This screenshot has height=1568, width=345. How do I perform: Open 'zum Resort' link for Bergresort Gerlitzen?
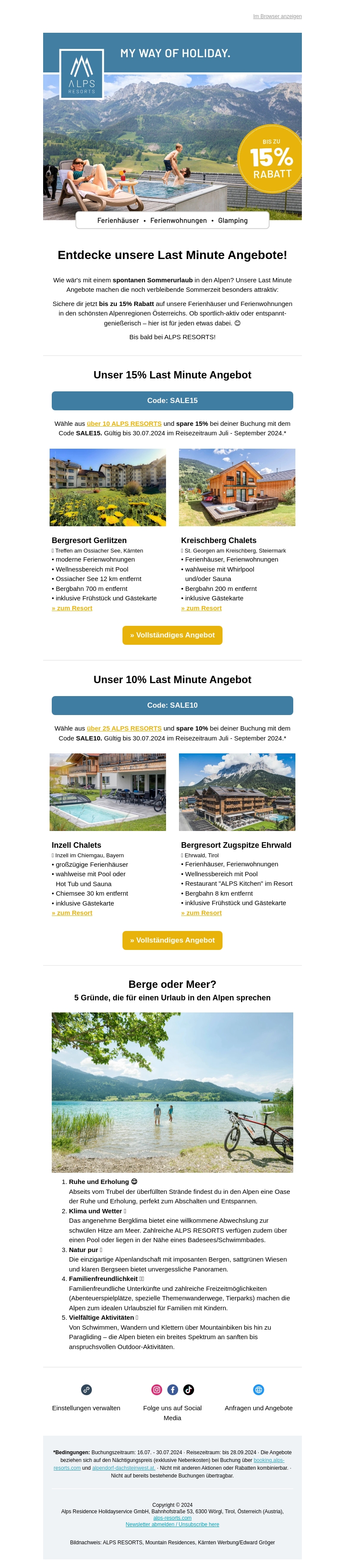pos(72,608)
